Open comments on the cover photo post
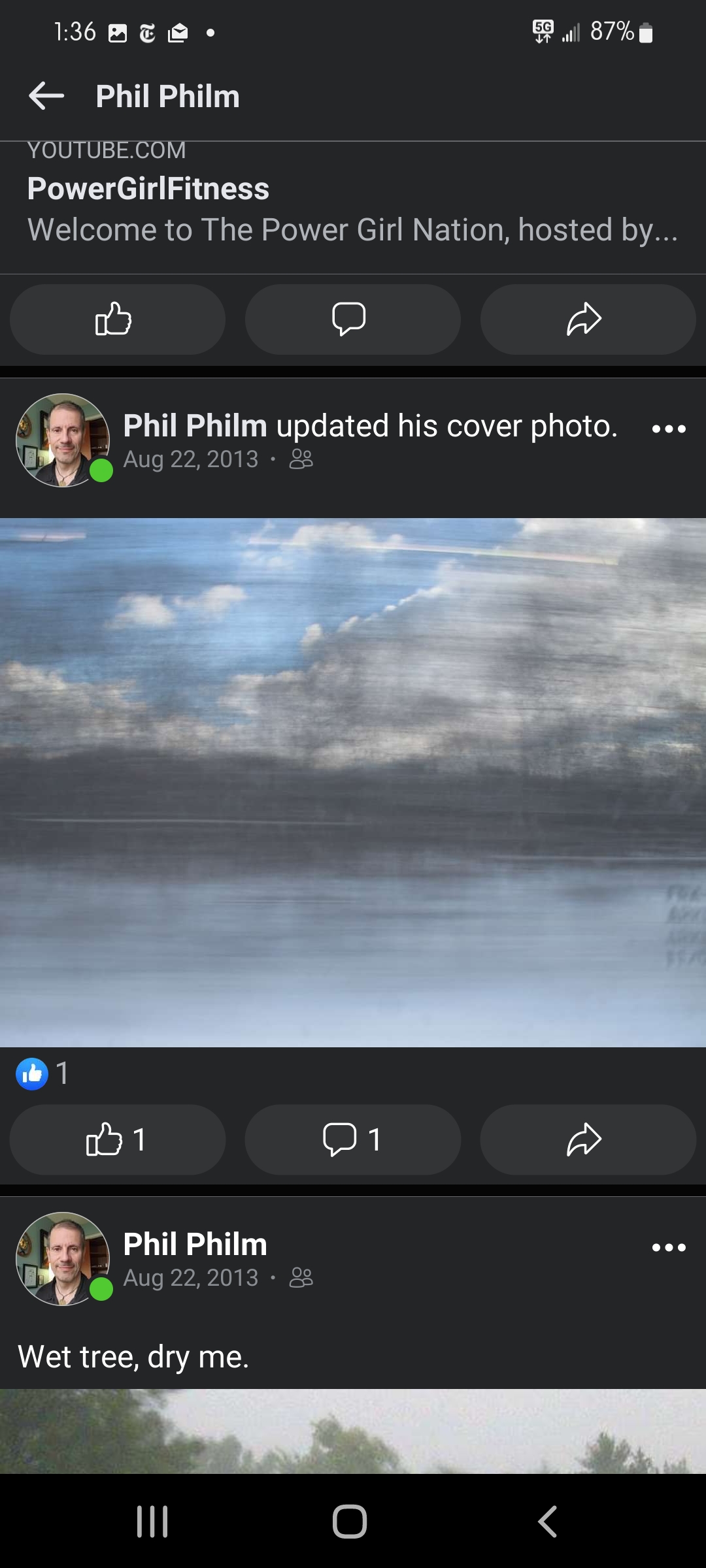706x1568 pixels. [352, 1140]
